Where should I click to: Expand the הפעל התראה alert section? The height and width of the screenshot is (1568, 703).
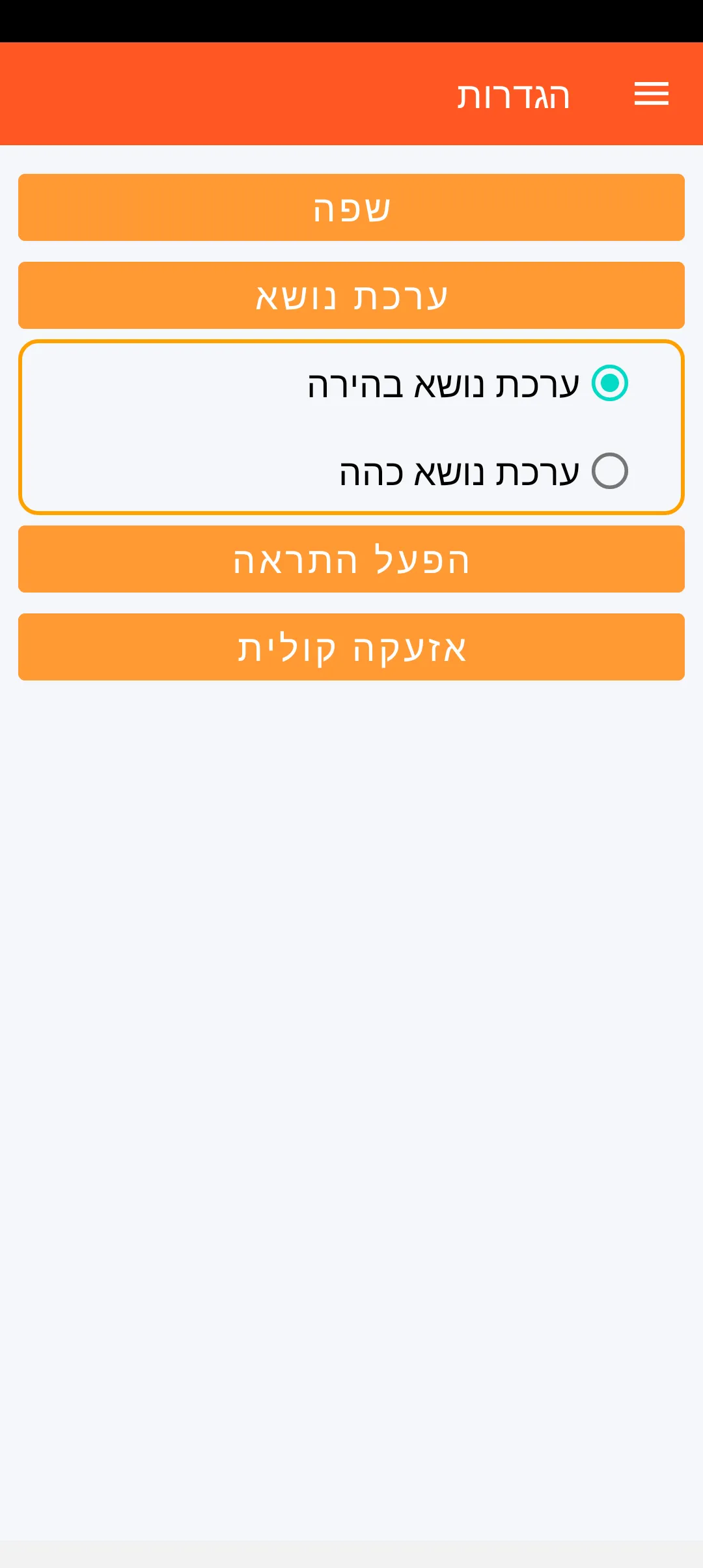(x=351, y=559)
